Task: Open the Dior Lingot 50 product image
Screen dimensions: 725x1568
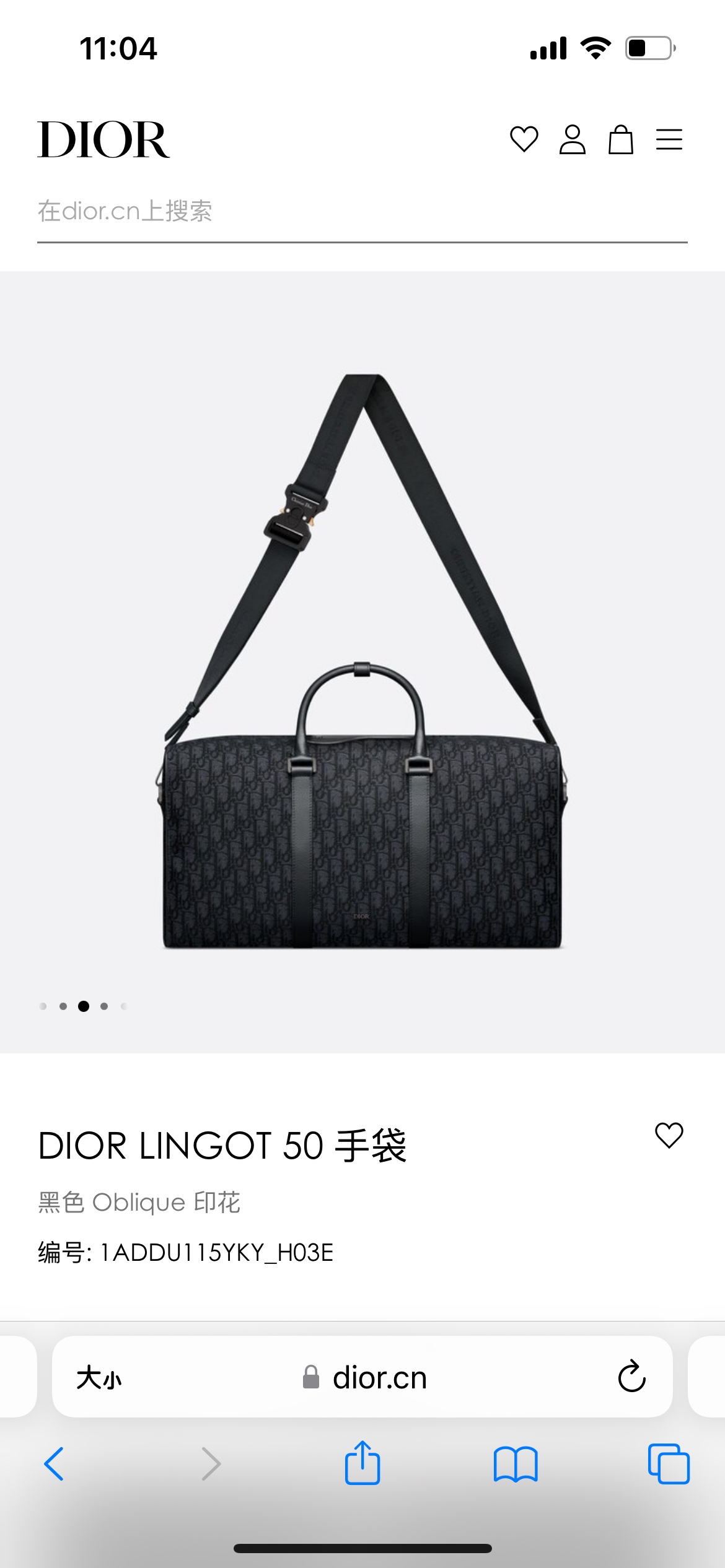Action: point(362,663)
